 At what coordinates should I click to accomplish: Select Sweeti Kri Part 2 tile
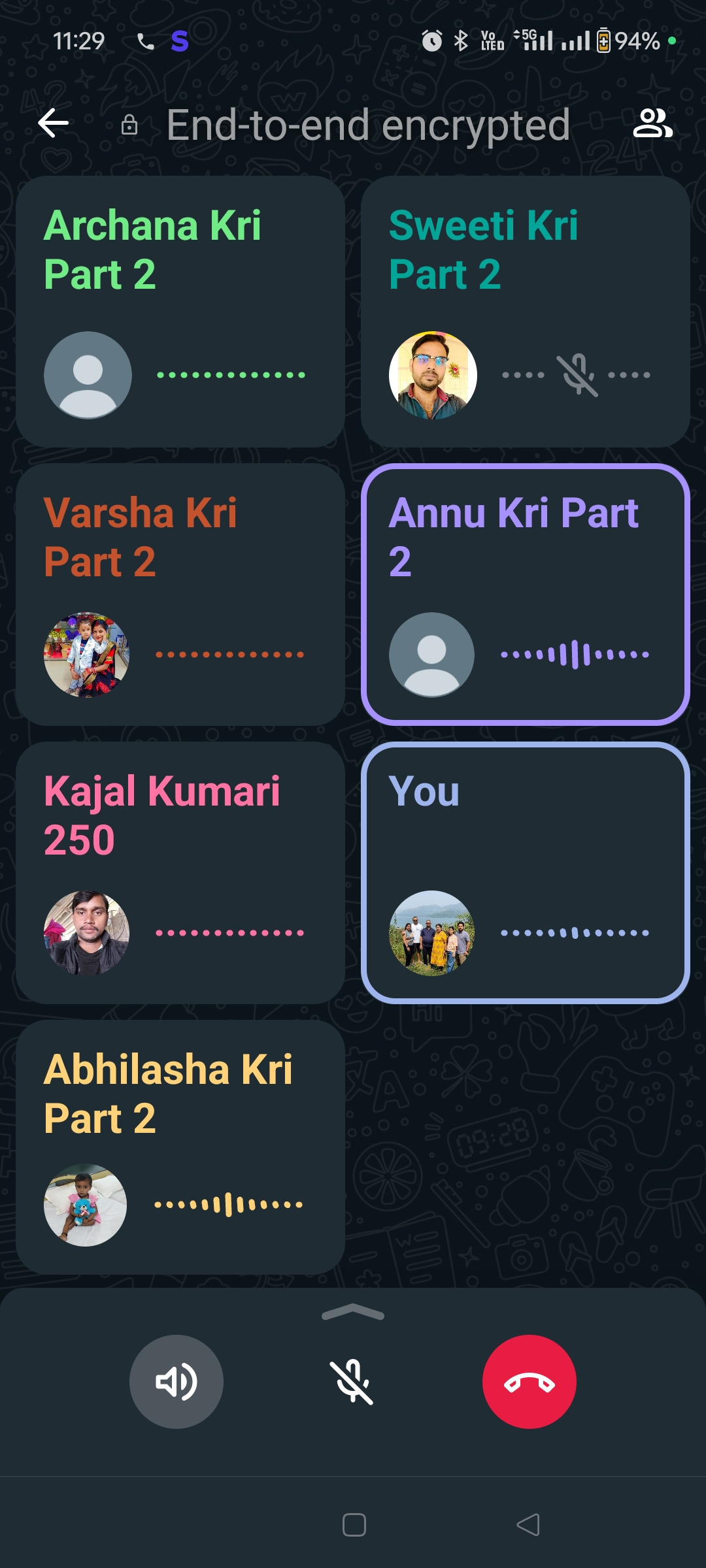(x=526, y=312)
